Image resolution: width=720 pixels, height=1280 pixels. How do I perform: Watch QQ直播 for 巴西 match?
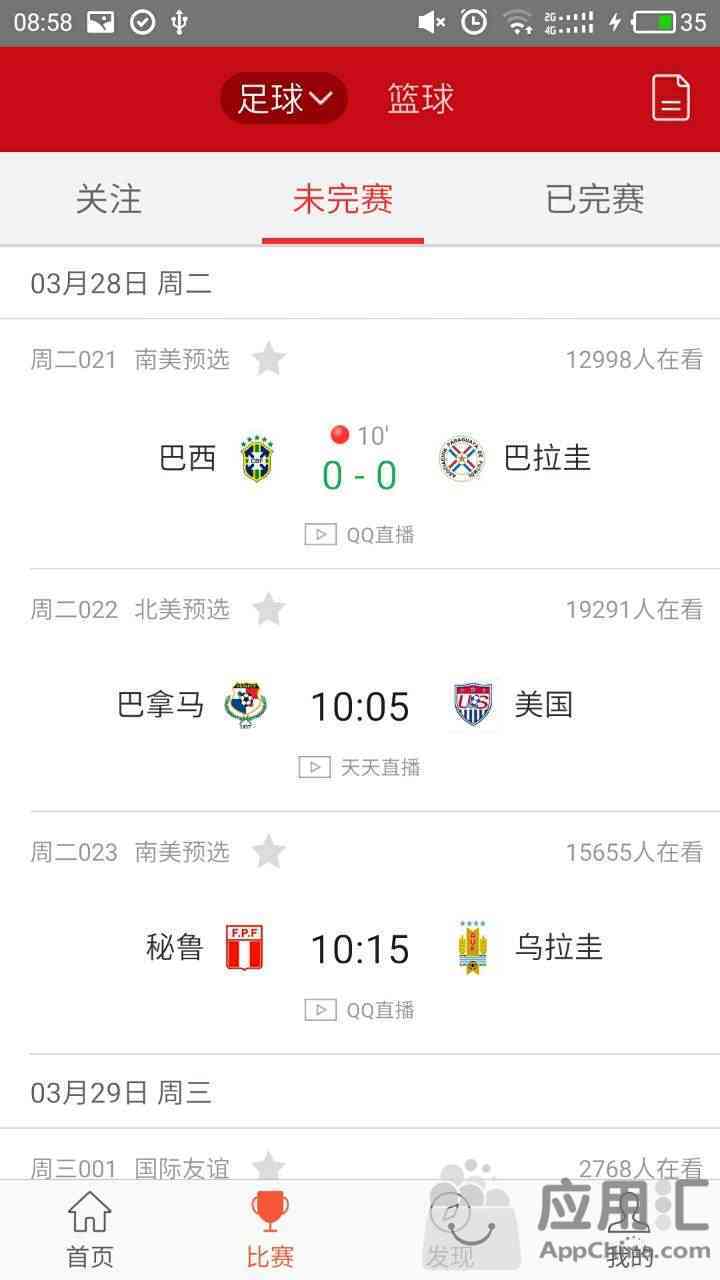point(360,535)
